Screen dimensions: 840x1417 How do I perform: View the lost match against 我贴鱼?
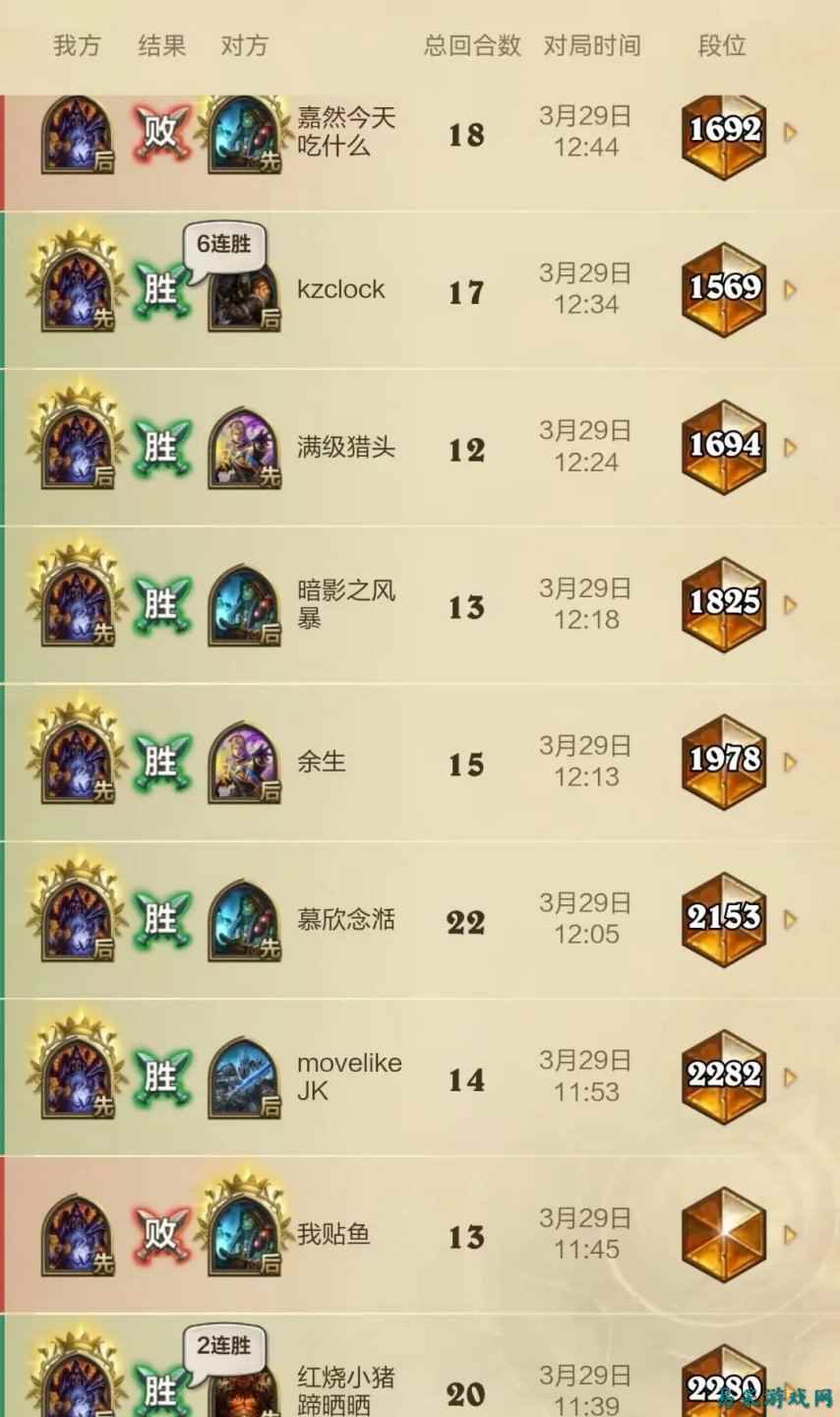coord(790,1234)
